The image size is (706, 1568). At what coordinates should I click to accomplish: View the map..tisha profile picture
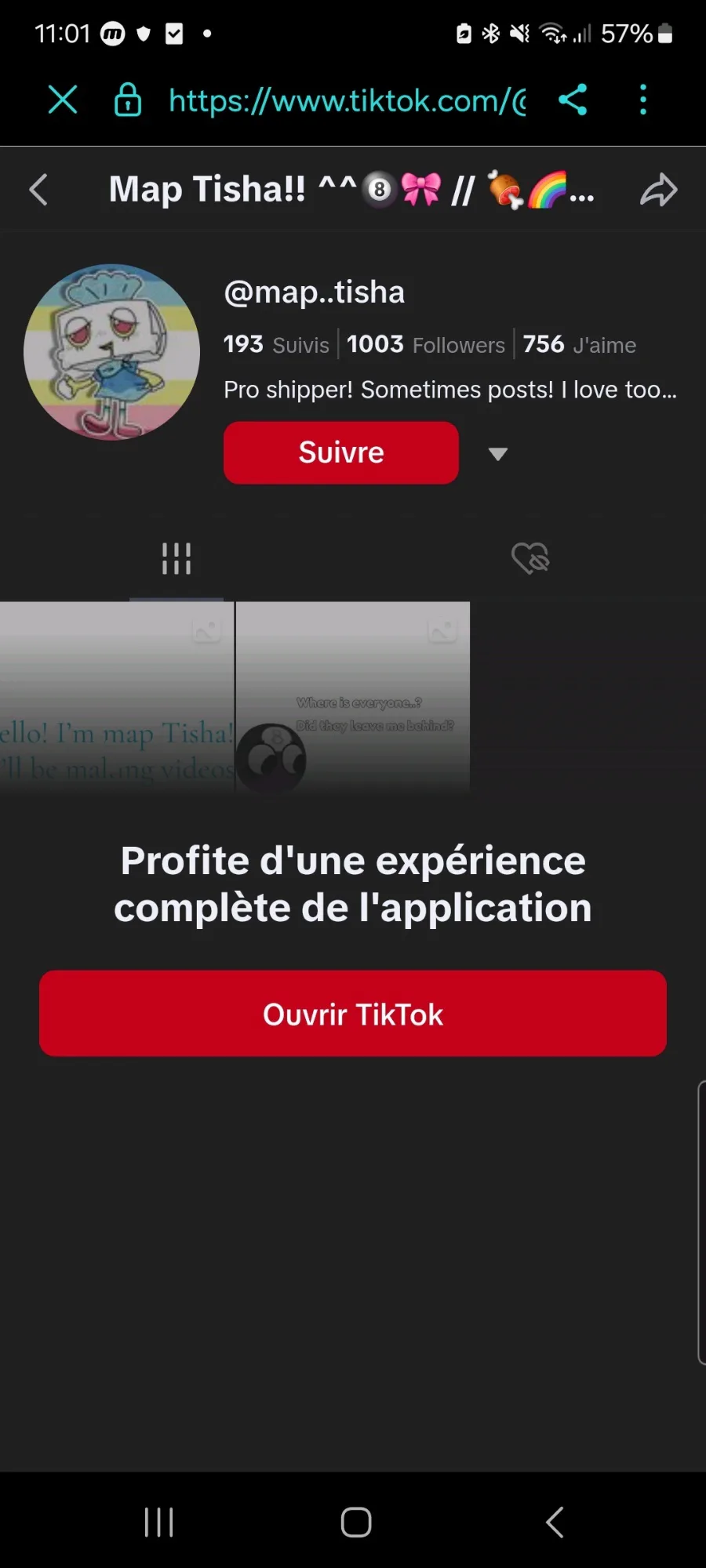click(x=111, y=352)
